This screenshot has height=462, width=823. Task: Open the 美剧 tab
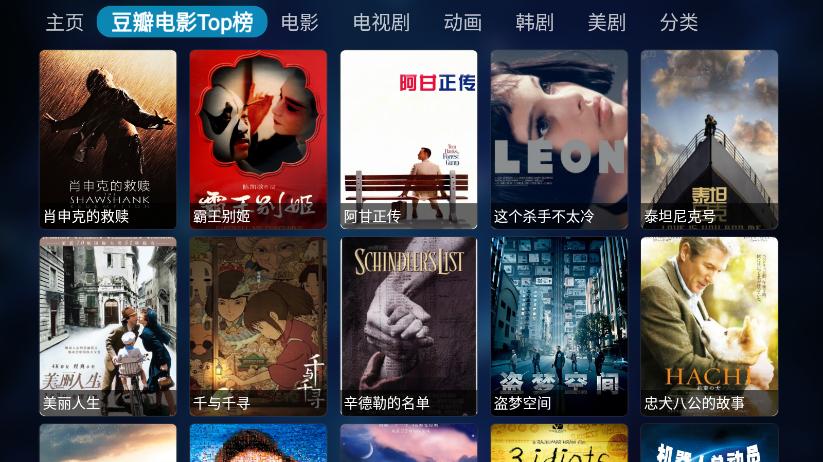pos(606,22)
